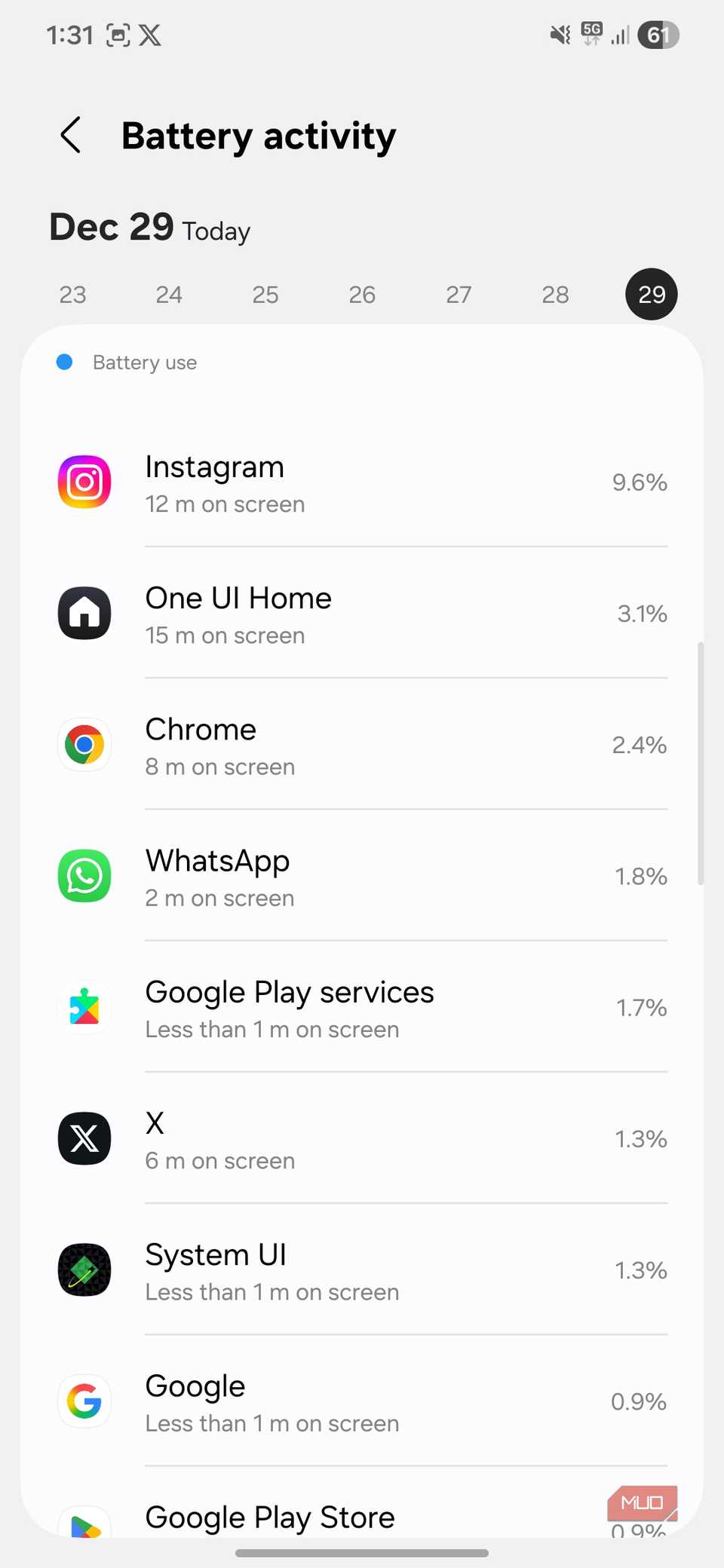Open Instagram's 12 m on screen details

click(x=224, y=504)
